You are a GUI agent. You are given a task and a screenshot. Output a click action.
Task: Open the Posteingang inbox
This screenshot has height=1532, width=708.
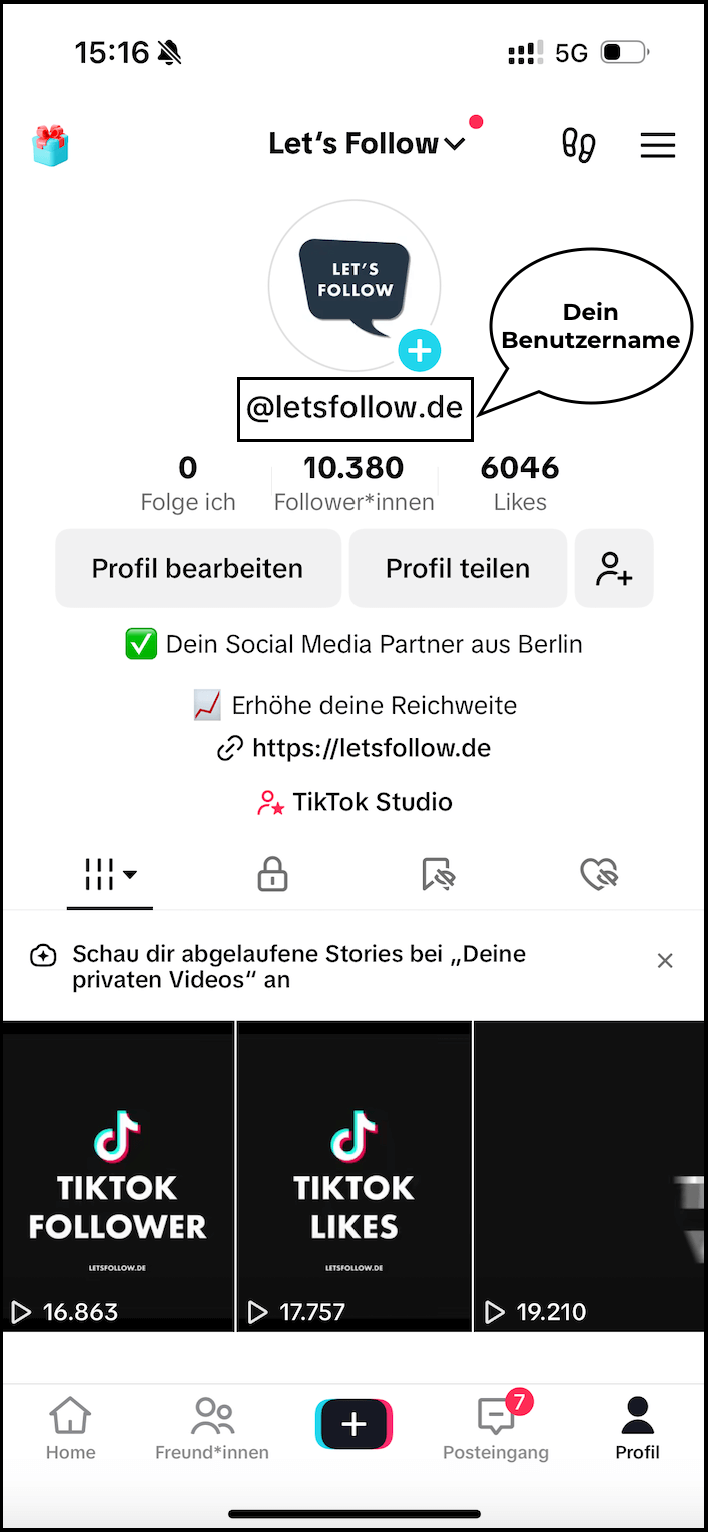[x=496, y=1429]
